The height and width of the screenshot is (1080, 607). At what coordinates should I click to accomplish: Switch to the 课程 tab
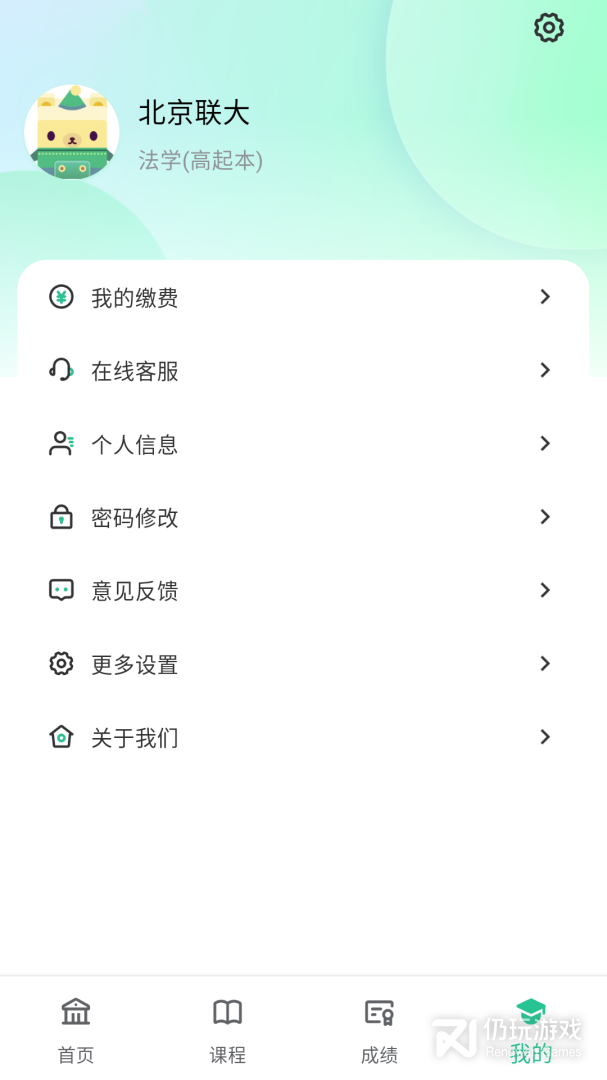[228, 1030]
